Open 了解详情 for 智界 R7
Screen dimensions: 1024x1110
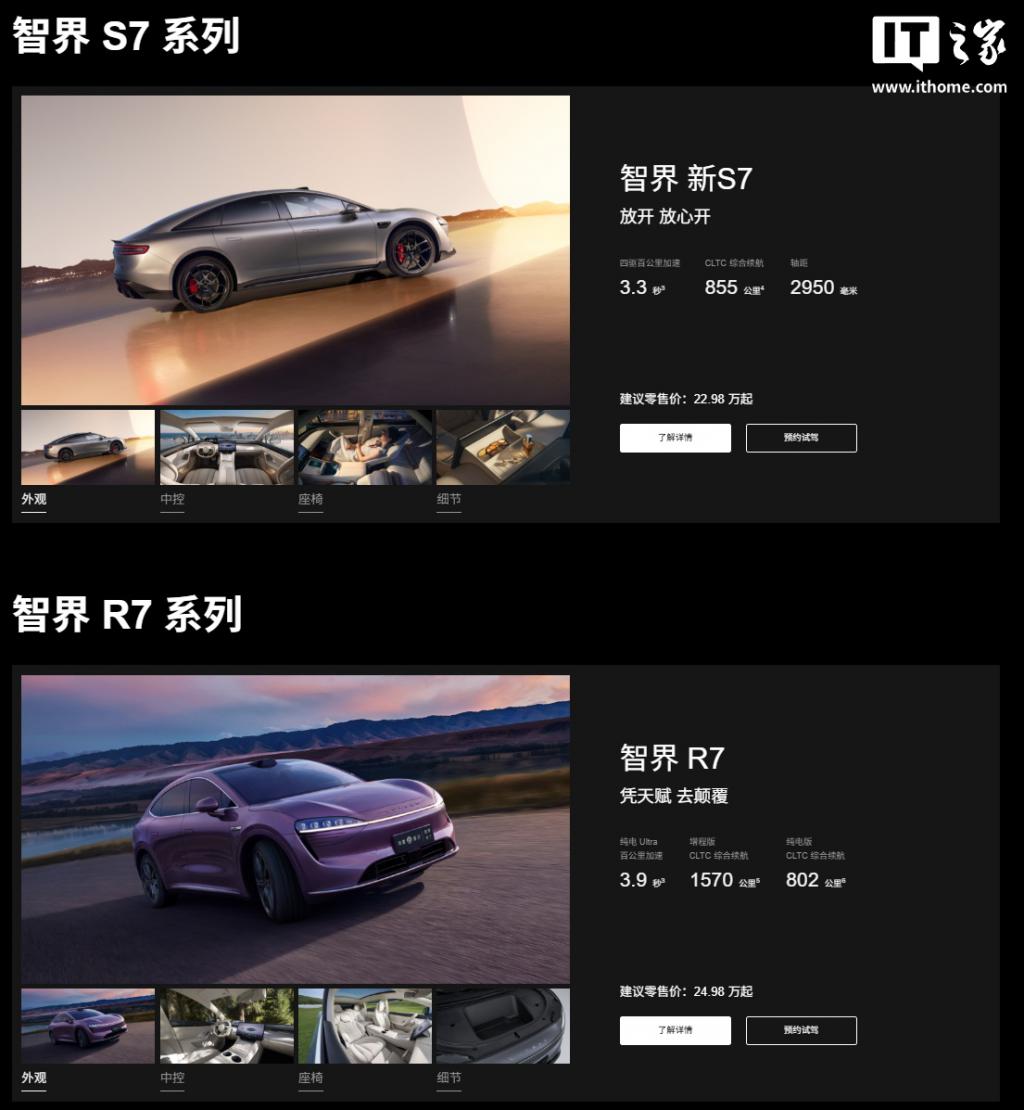click(675, 1030)
